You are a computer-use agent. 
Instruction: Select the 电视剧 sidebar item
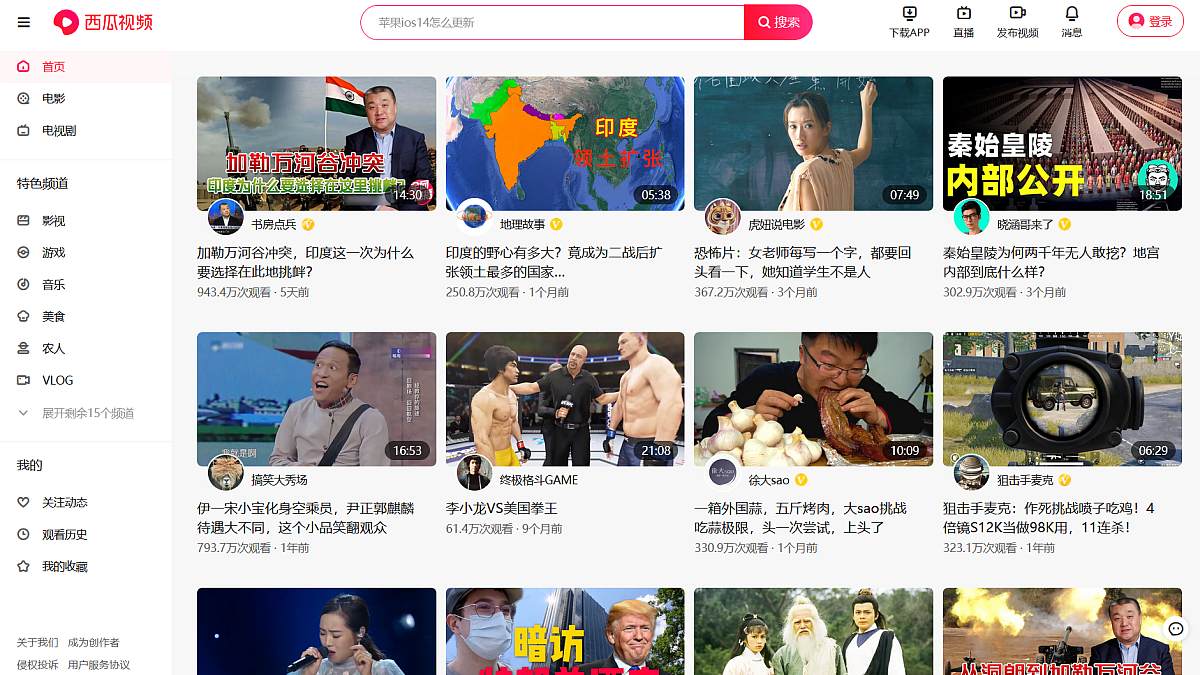pos(58,130)
